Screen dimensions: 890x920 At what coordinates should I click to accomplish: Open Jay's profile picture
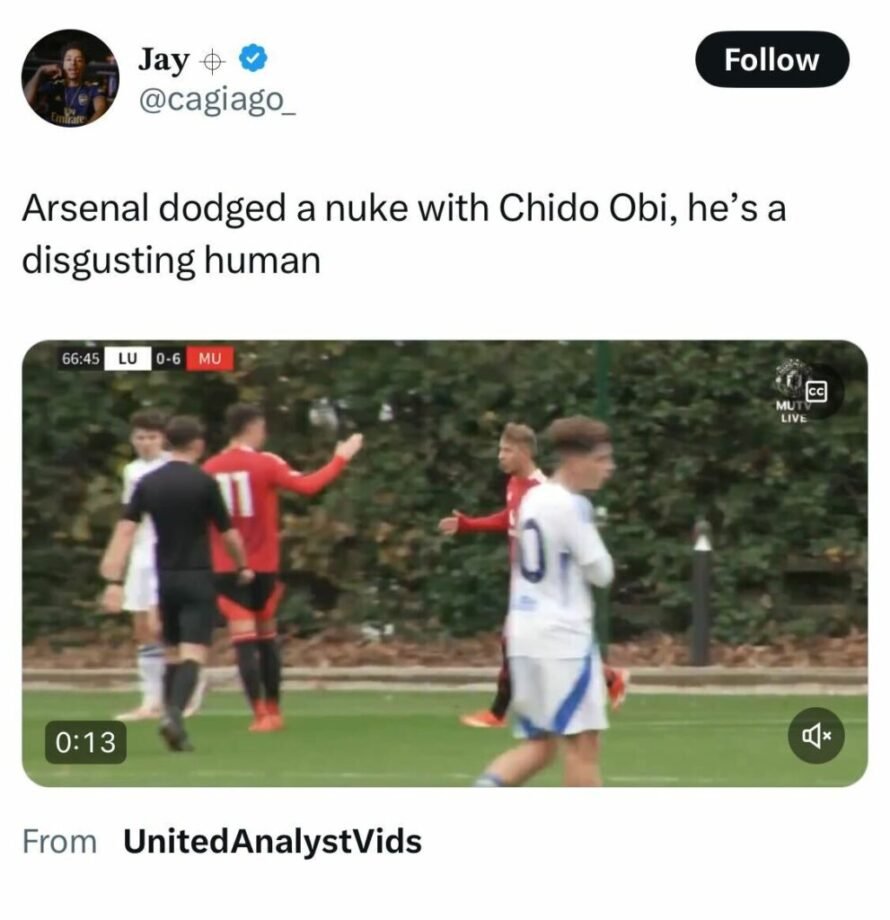coord(70,78)
